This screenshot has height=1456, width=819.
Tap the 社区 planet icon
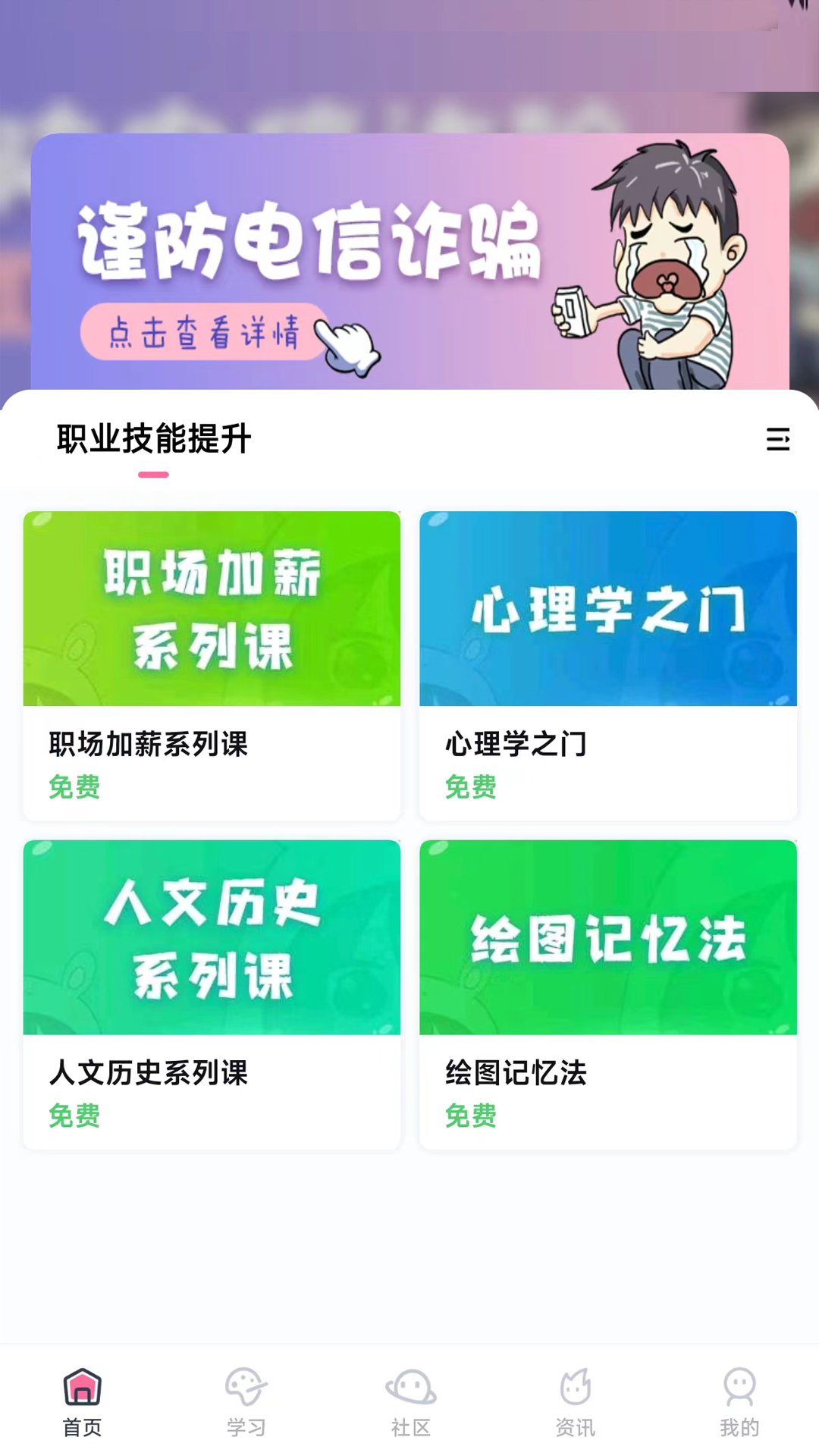[x=409, y=1388]
